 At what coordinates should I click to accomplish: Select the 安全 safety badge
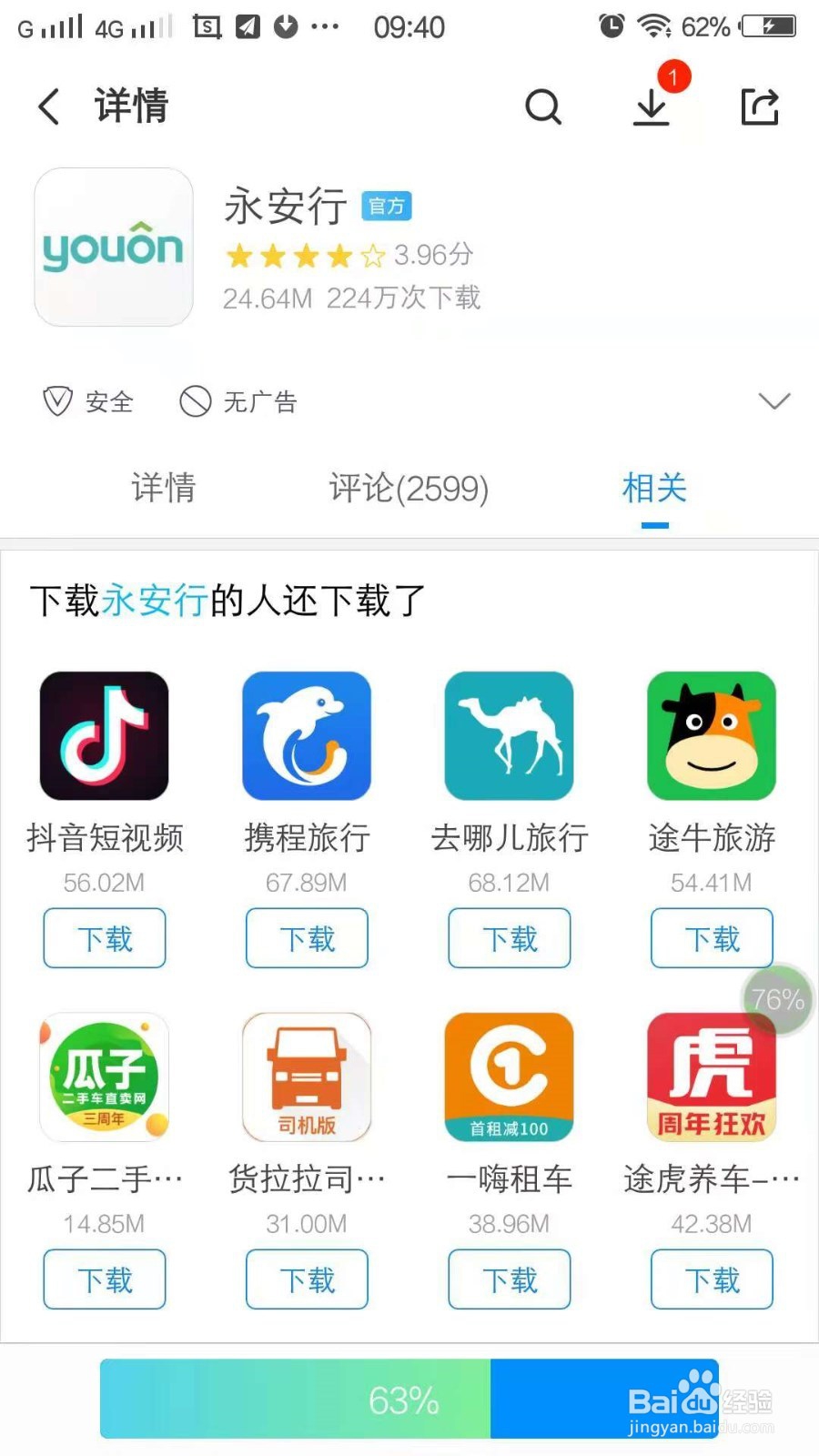pos(86,401)
